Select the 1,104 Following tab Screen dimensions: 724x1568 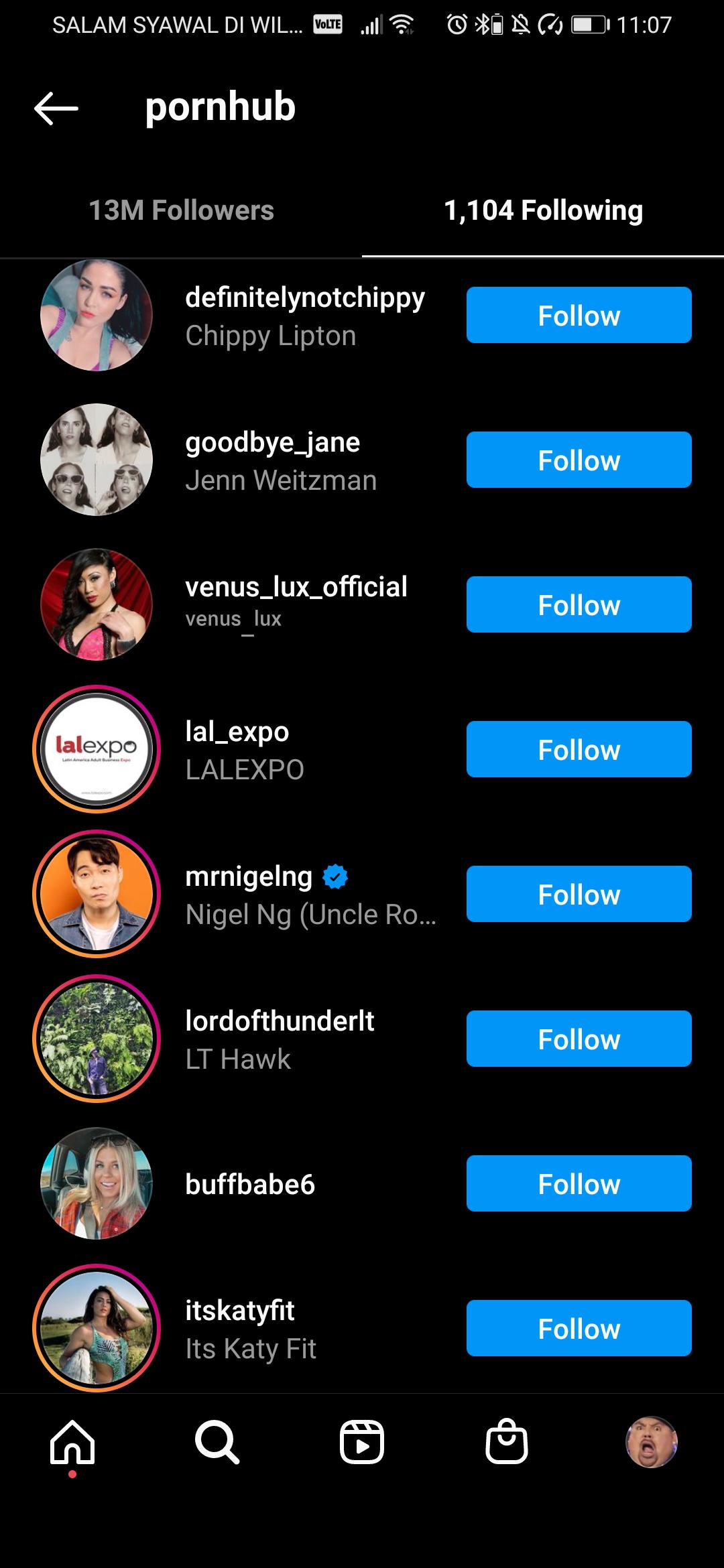click(x=543, y=210)
